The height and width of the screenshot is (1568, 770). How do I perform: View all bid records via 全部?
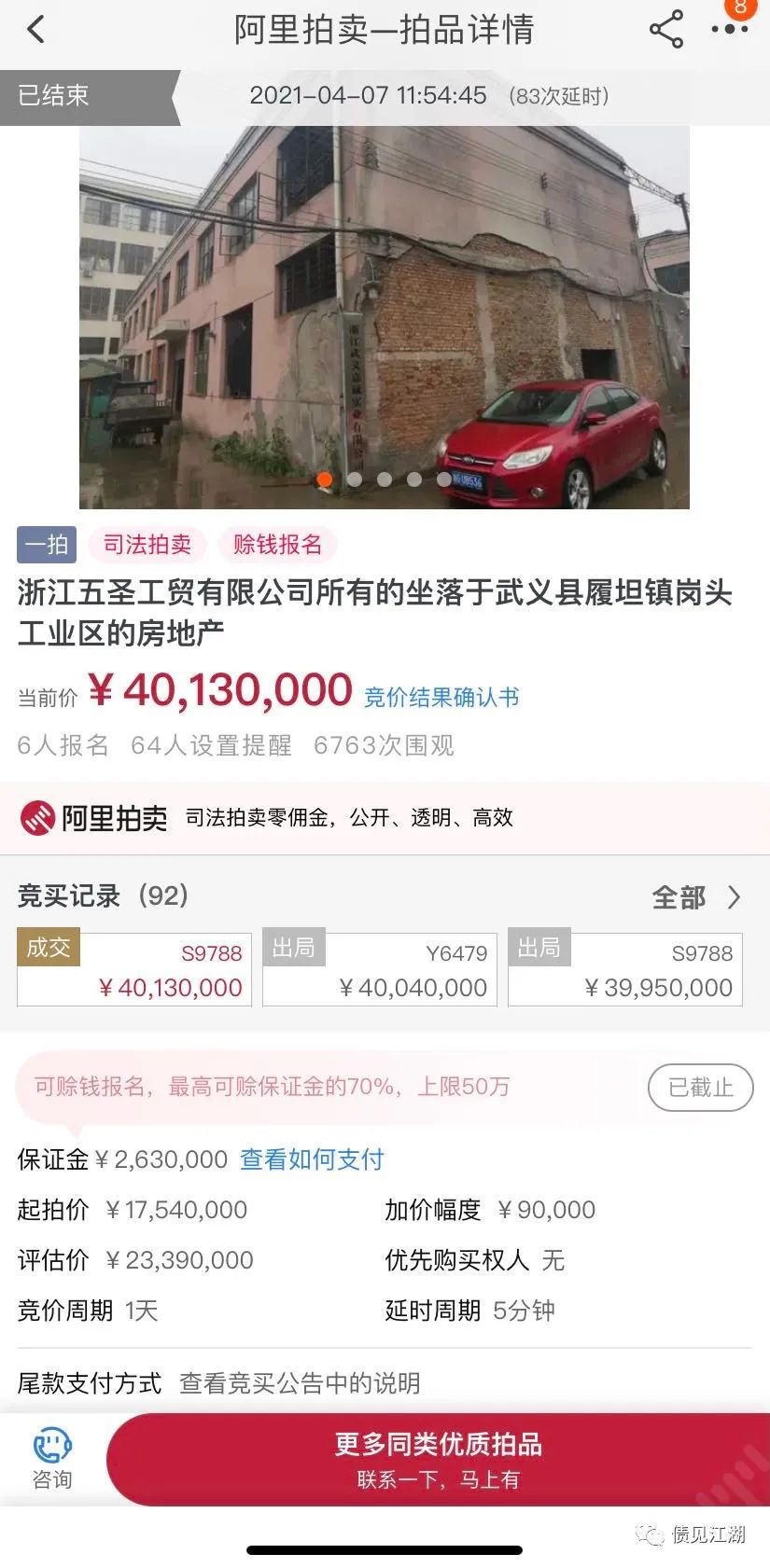[x=696, y=897]
